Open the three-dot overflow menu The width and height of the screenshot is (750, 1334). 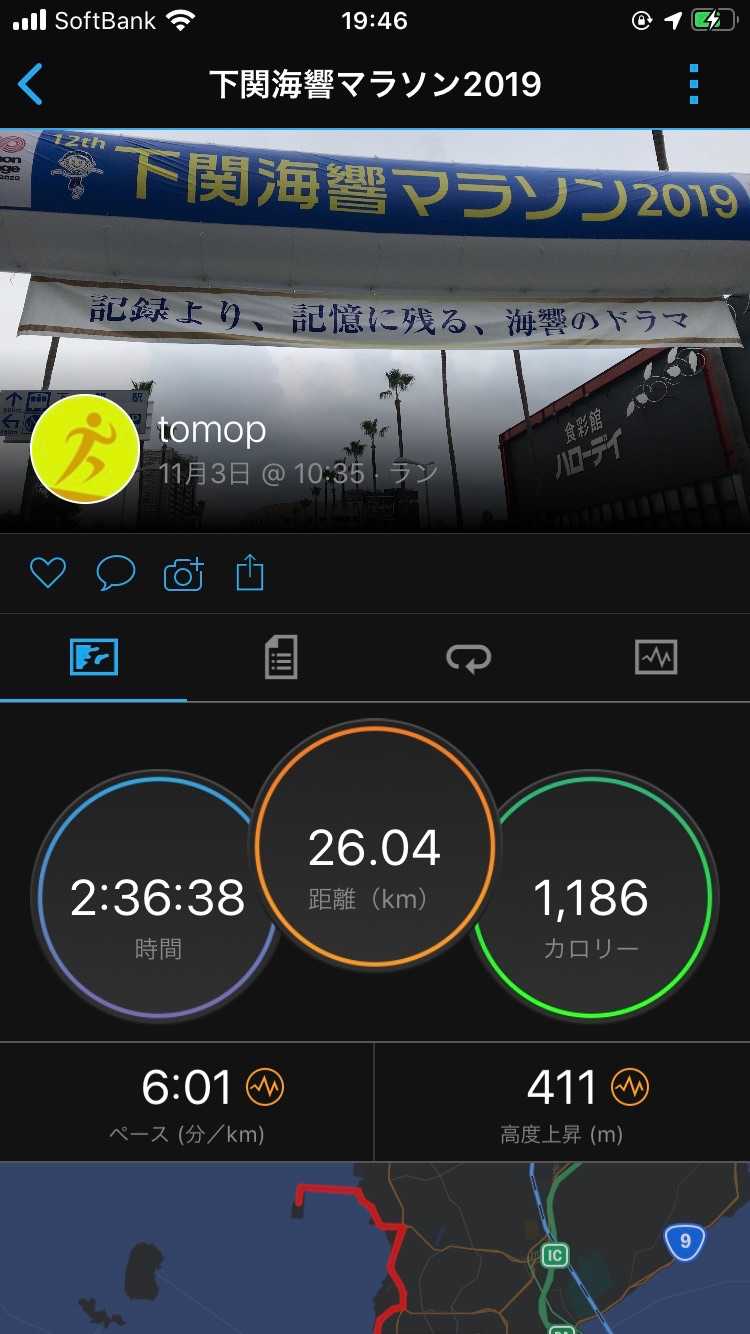694,84
